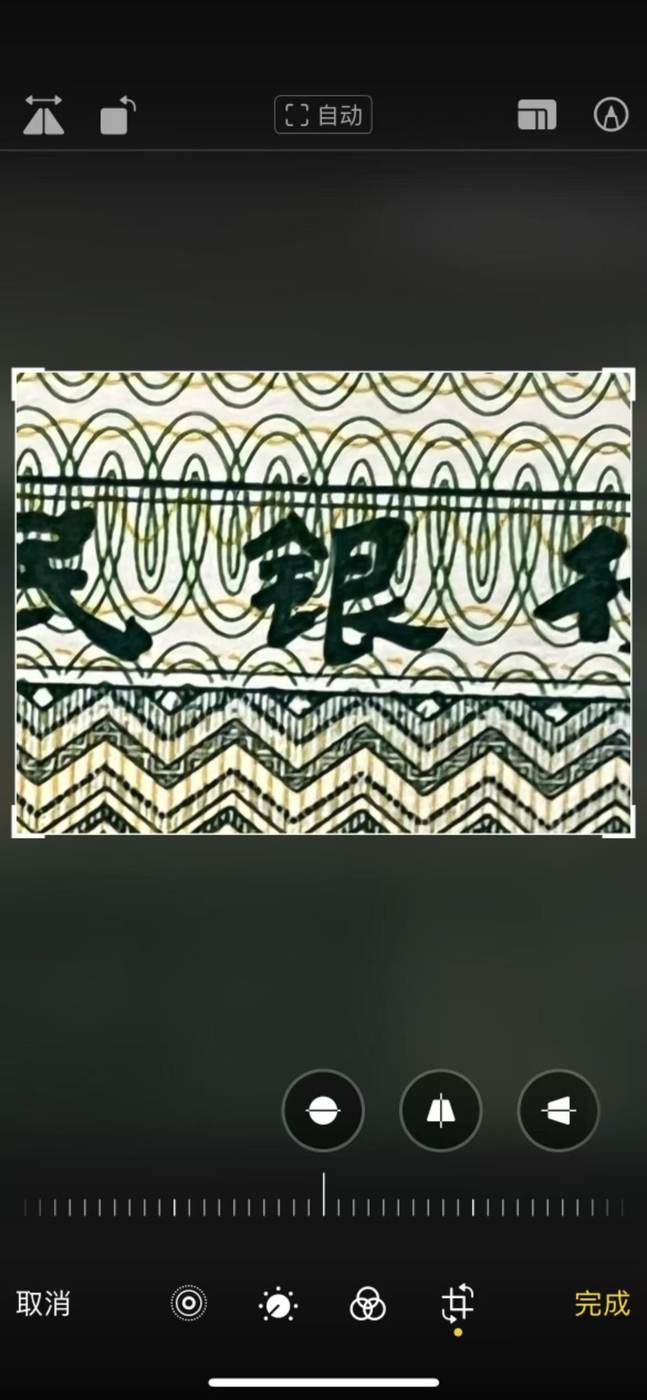
Task: Select the crop and rotate tab
Action: pos(457,1304)
